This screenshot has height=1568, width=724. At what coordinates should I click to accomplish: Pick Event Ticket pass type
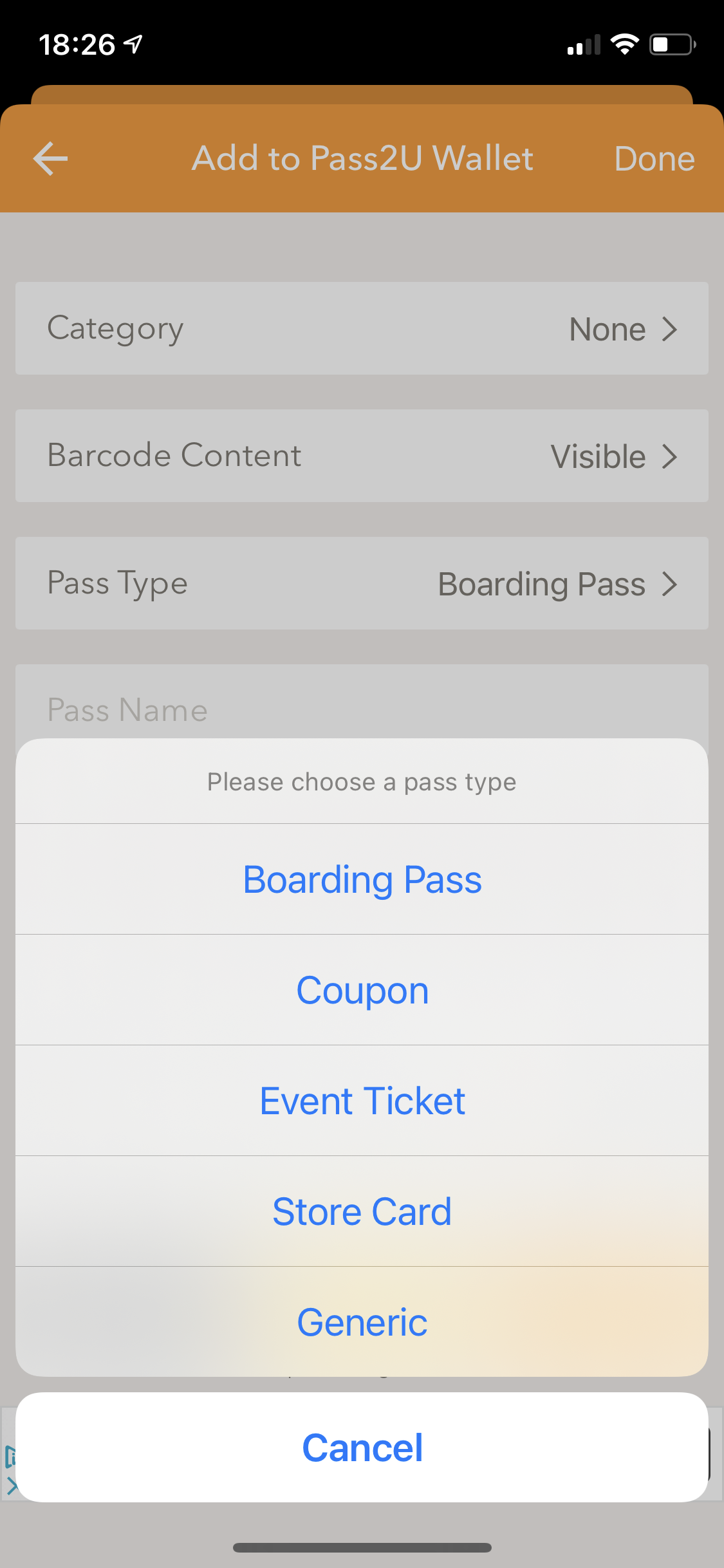(x=362, y=1101)
